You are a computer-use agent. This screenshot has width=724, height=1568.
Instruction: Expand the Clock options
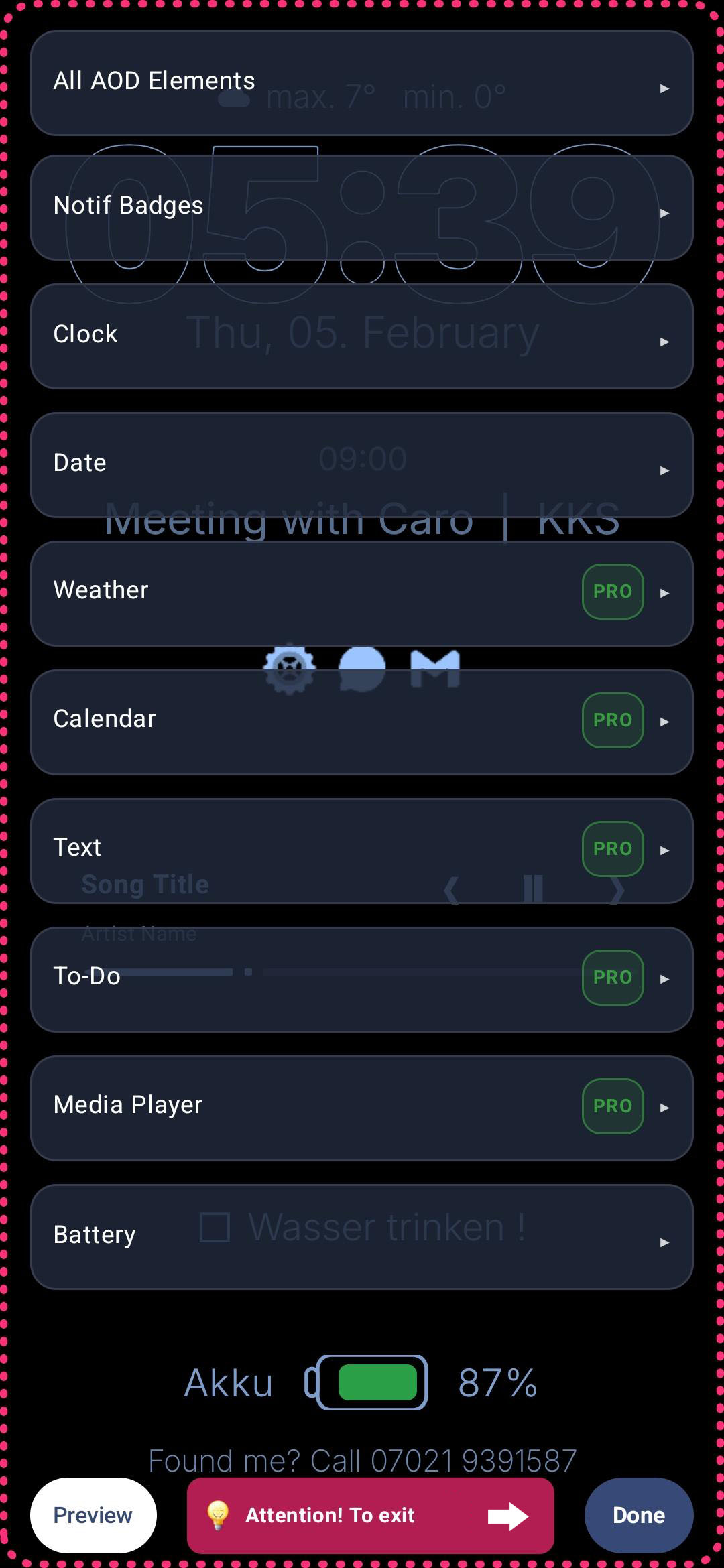click(x=361, y=336)
